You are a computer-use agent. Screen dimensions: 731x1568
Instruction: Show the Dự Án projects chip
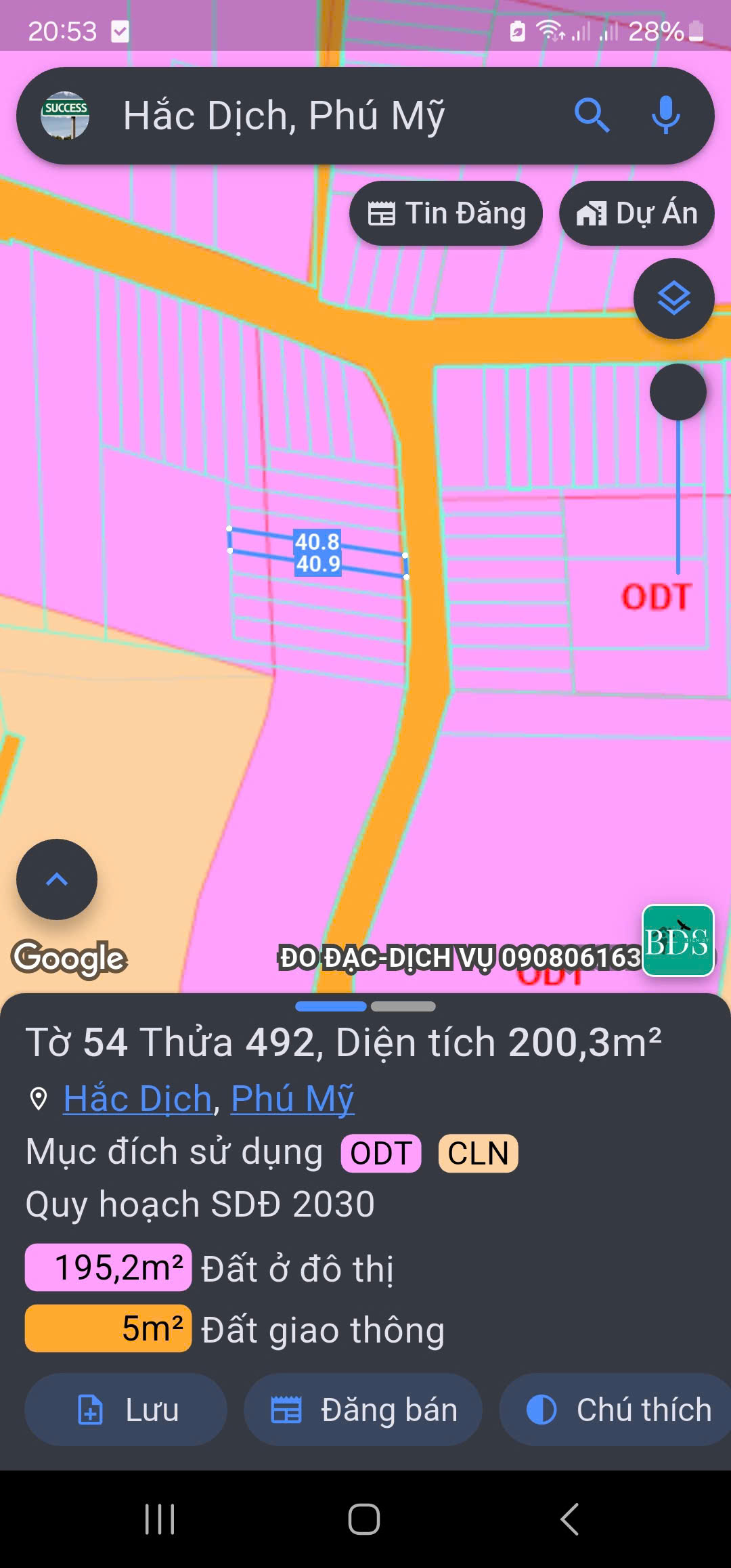(x=636, y=213)
